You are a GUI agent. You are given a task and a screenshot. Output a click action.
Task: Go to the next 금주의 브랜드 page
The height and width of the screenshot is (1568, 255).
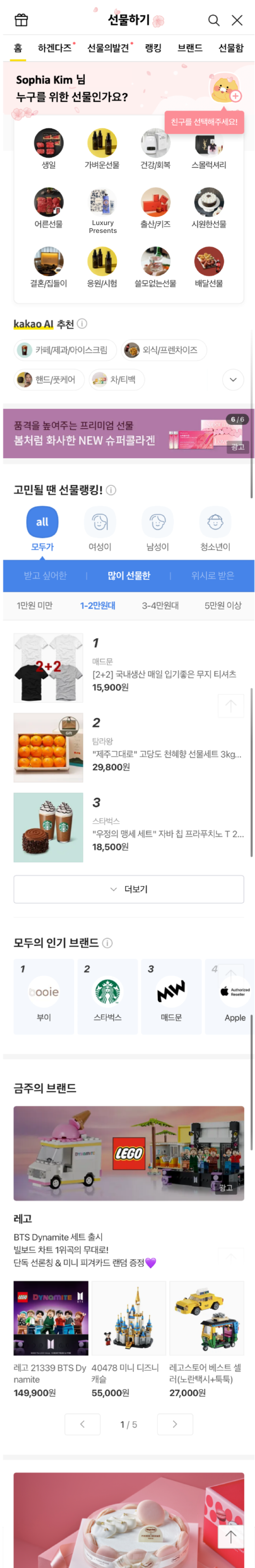[x=175, y=1424]
